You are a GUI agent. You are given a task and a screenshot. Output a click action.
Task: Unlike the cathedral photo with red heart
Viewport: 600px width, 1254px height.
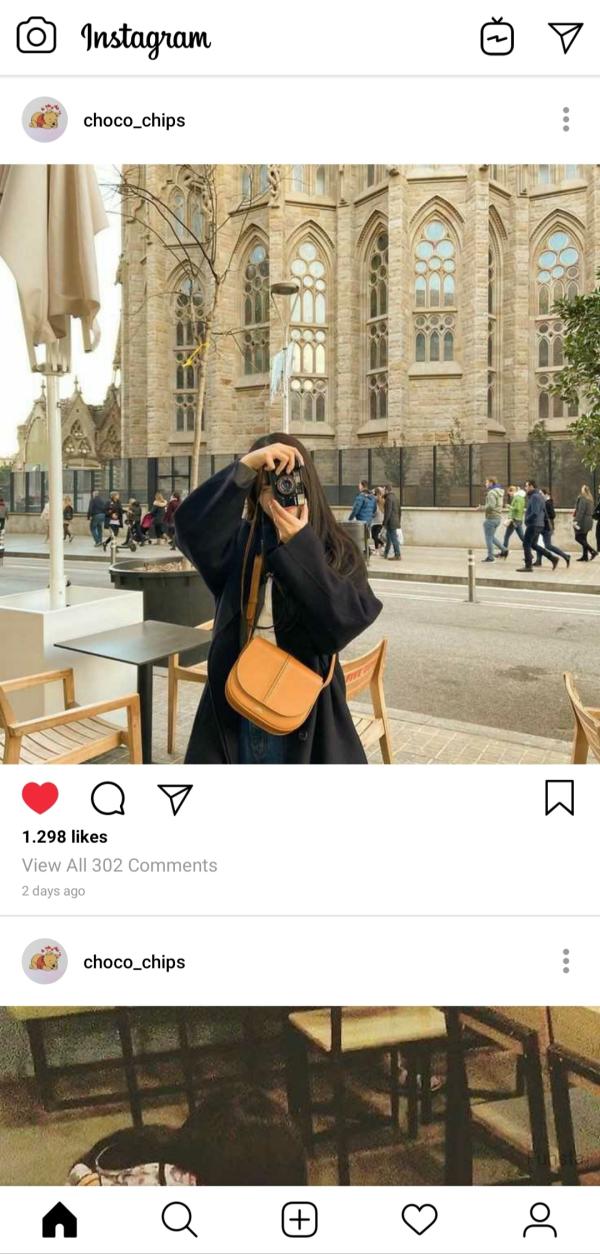(x=40, y=798)
